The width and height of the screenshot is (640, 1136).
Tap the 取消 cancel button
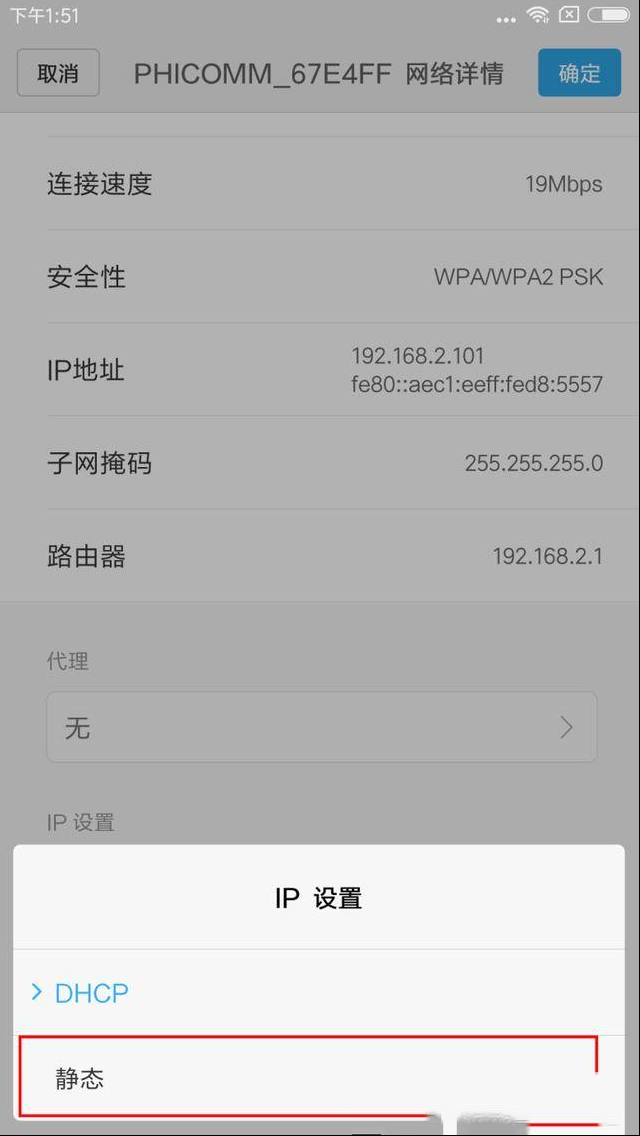tap(58, 73)
